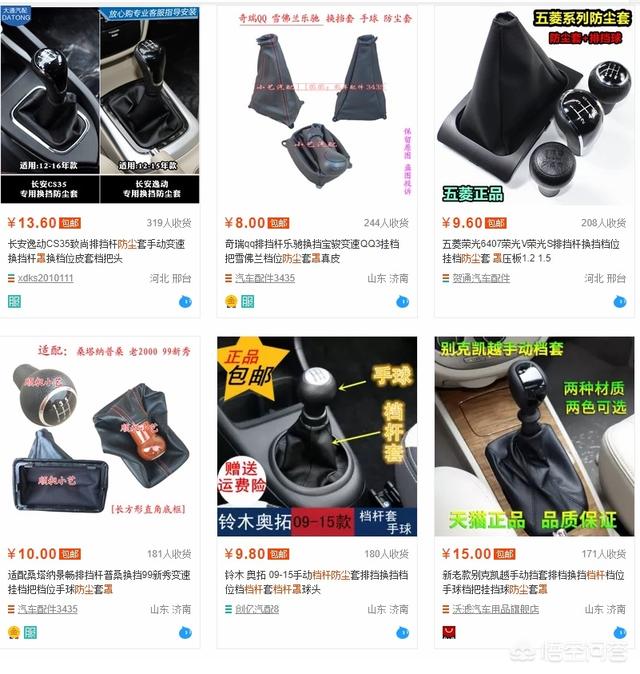Open the 长安逸动CS35 gear shift cover listing

tap(98, 249)
